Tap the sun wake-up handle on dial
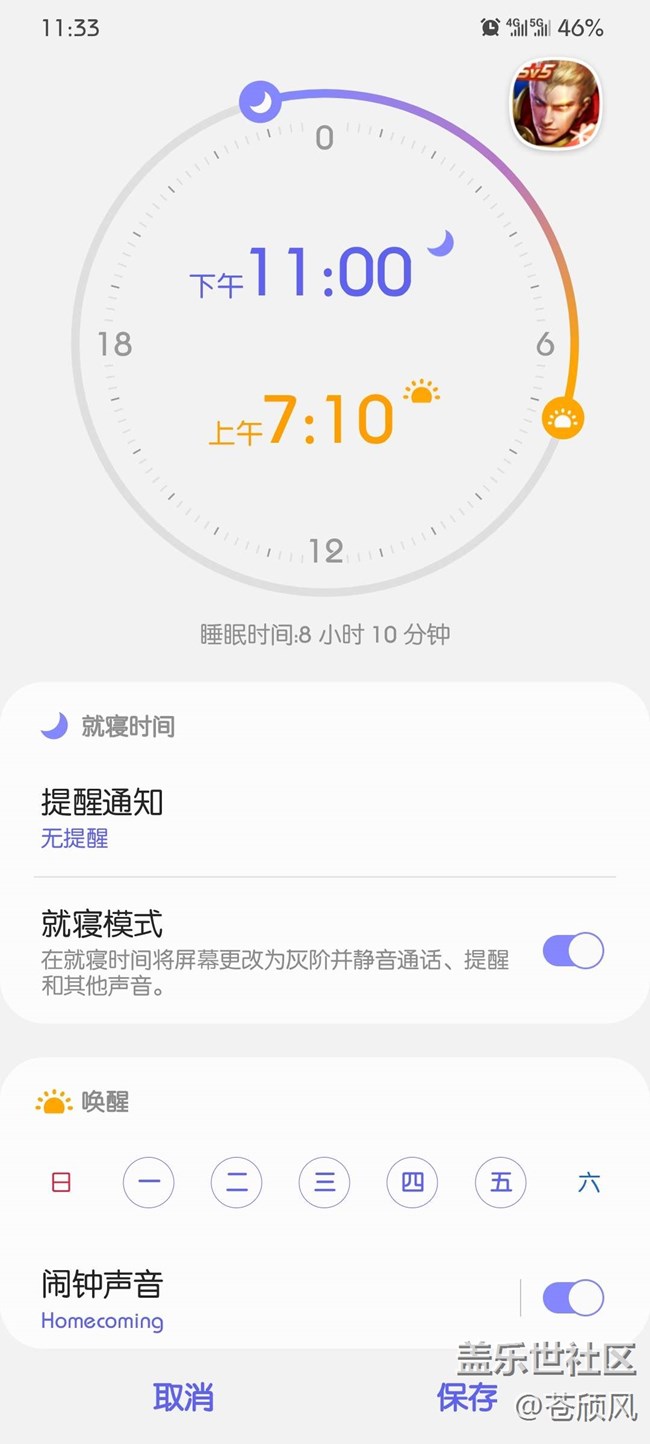 [563, 418]
